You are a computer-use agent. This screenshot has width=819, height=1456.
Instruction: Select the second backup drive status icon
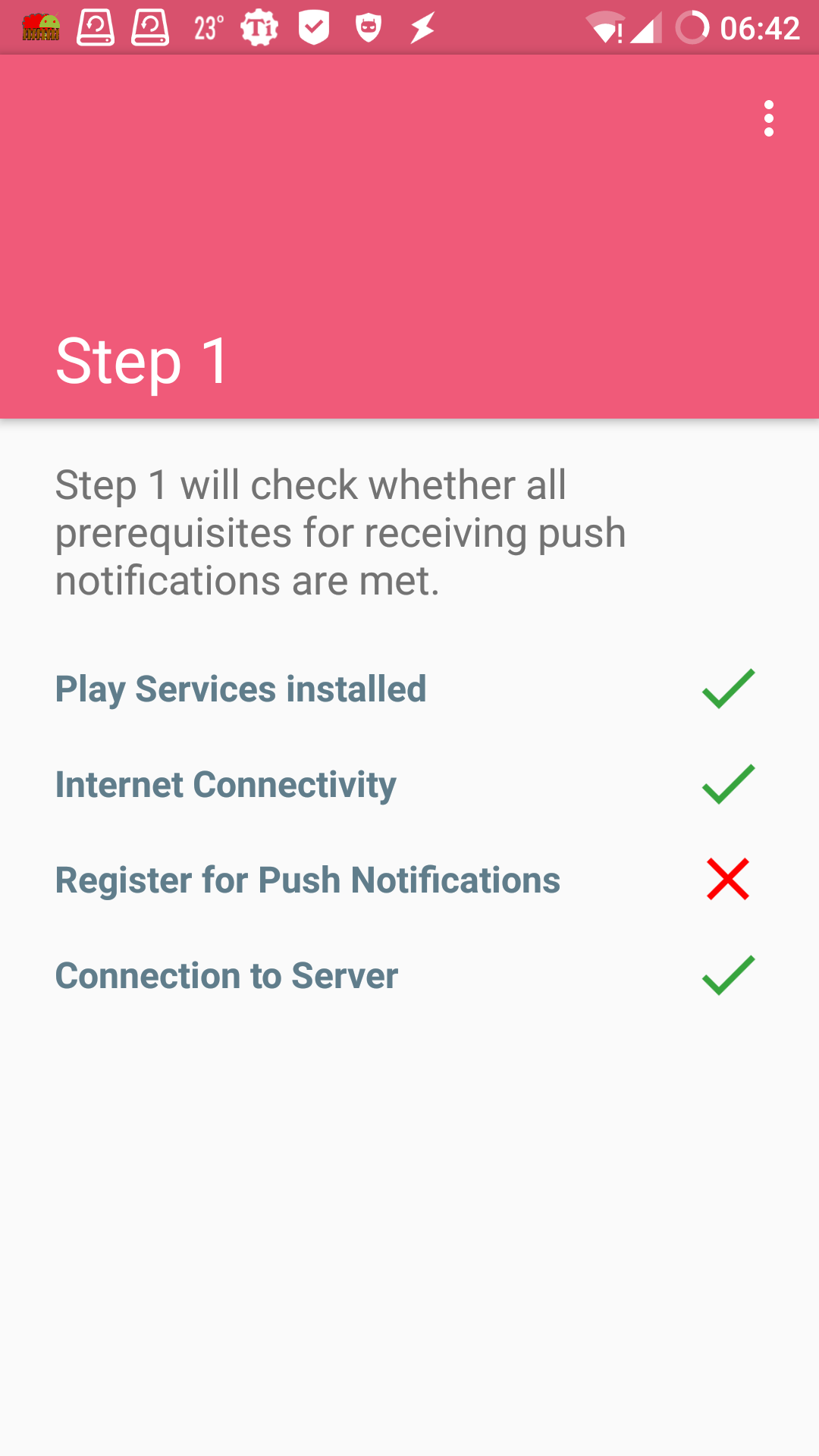pos(150,27)
